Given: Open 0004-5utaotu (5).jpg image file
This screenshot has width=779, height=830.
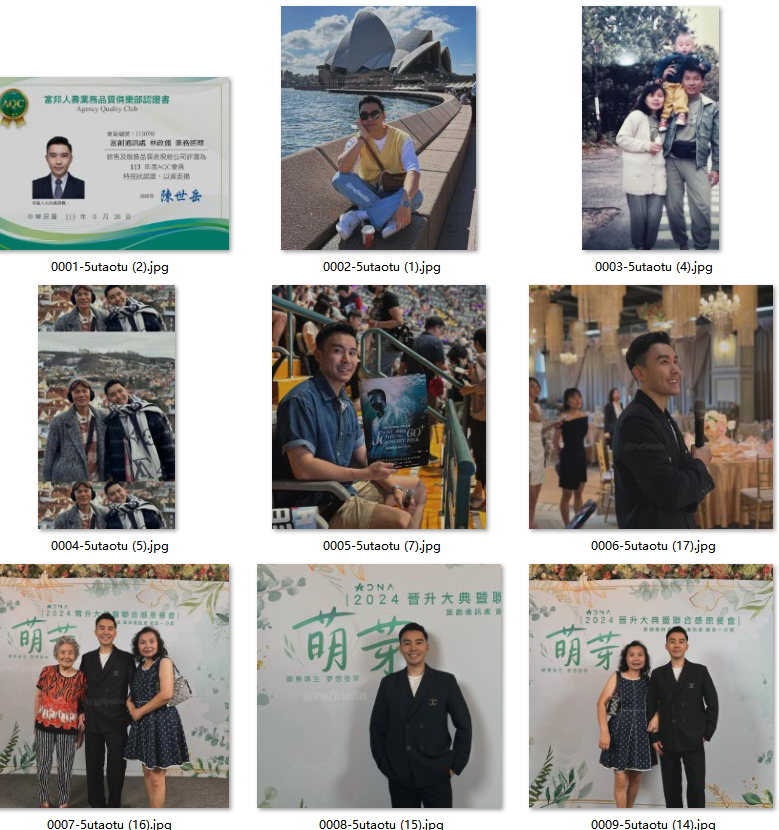Looking at the screenshot, I should 106,407.
